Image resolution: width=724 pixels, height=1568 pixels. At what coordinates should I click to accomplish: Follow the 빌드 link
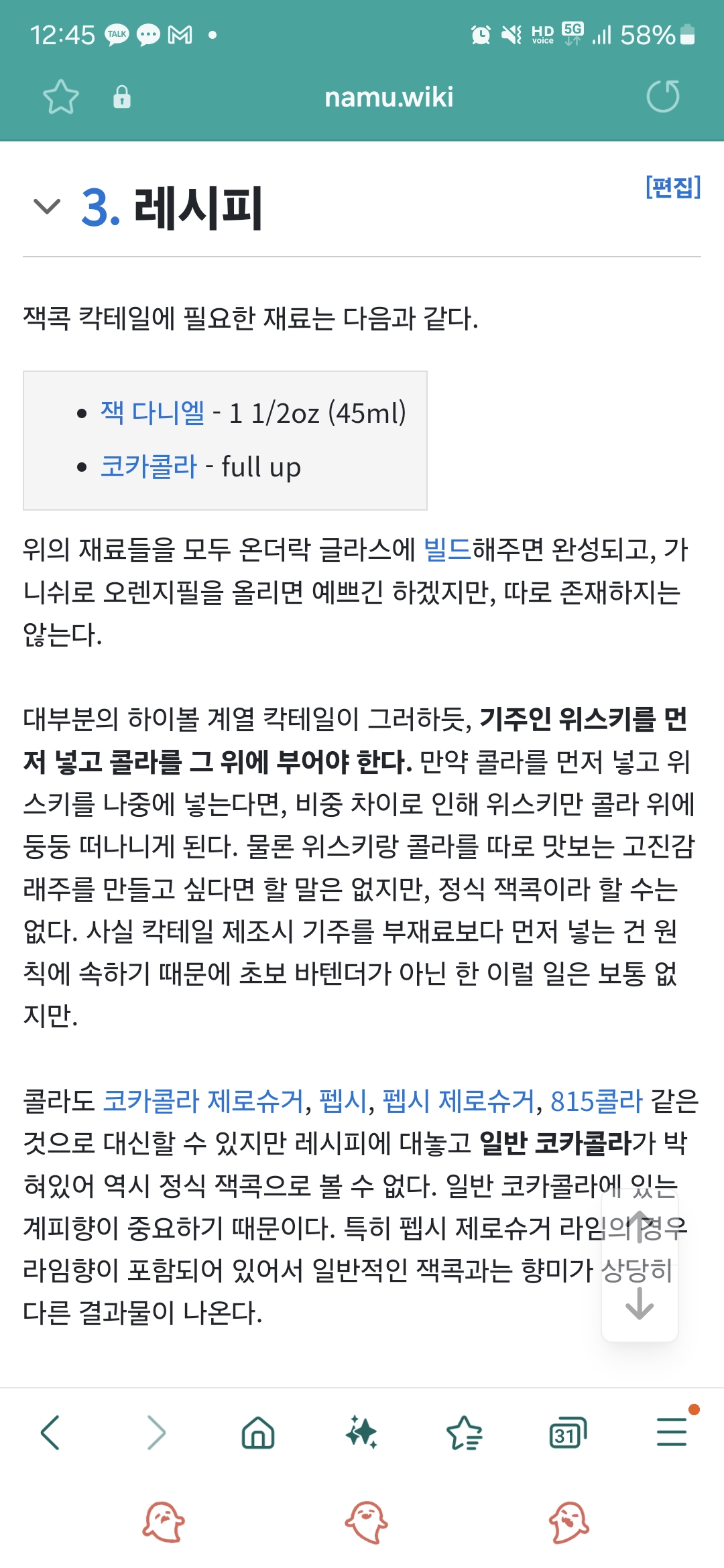pyautogui.click(x=447, y=549)
